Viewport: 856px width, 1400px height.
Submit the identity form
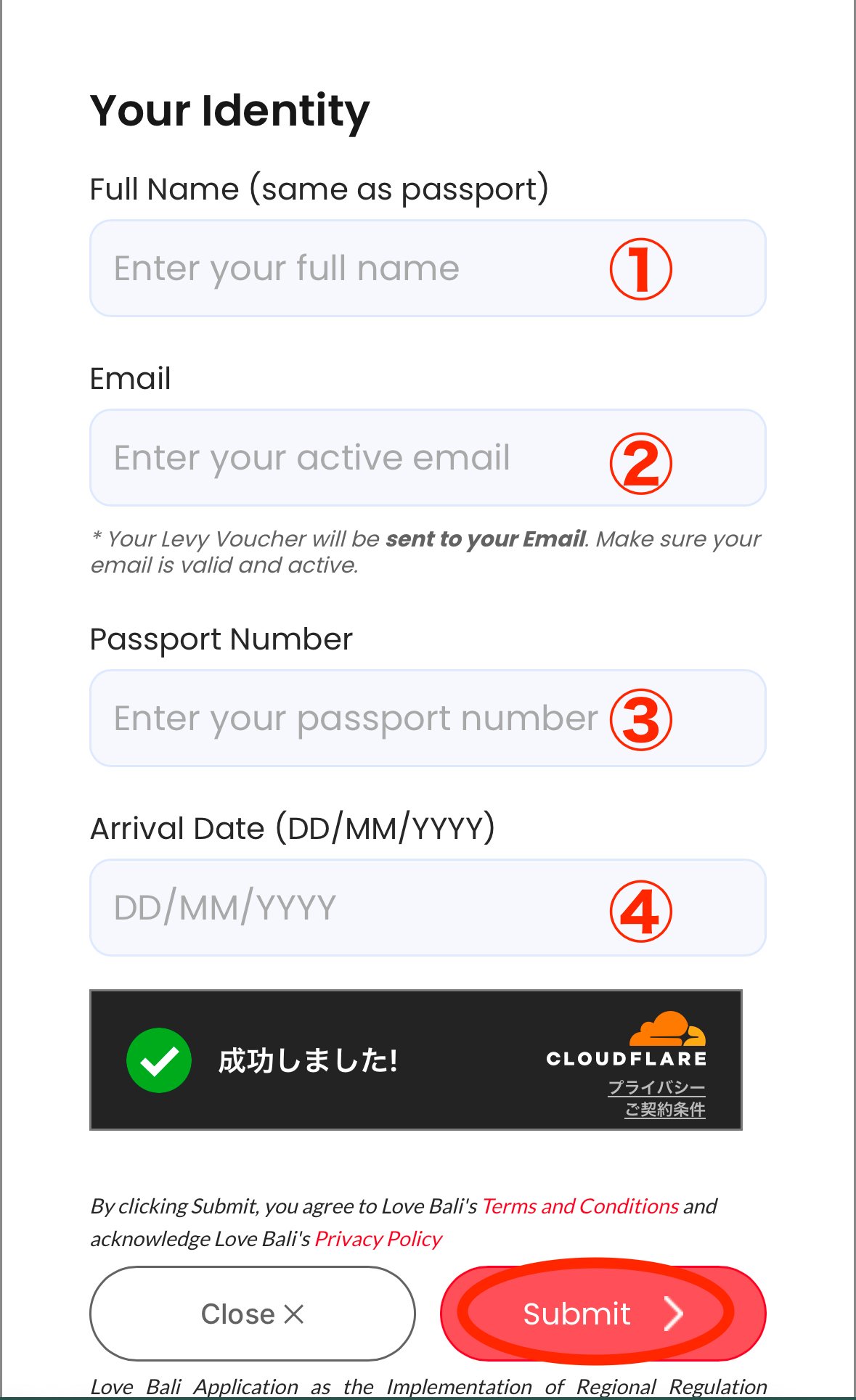[x=603, y=1314]
